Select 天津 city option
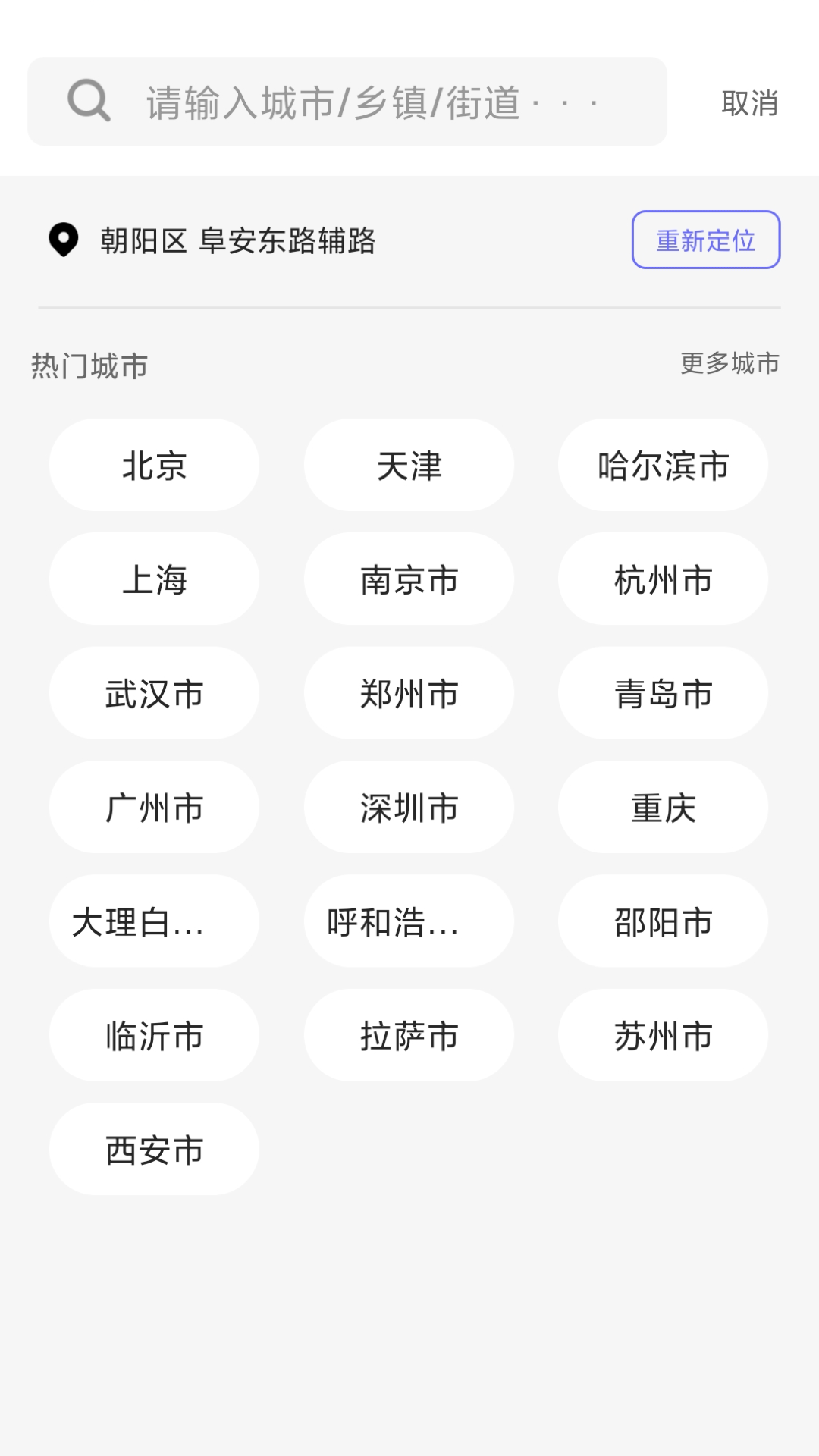The image size is (819, 1456). (x=408, y=465)
